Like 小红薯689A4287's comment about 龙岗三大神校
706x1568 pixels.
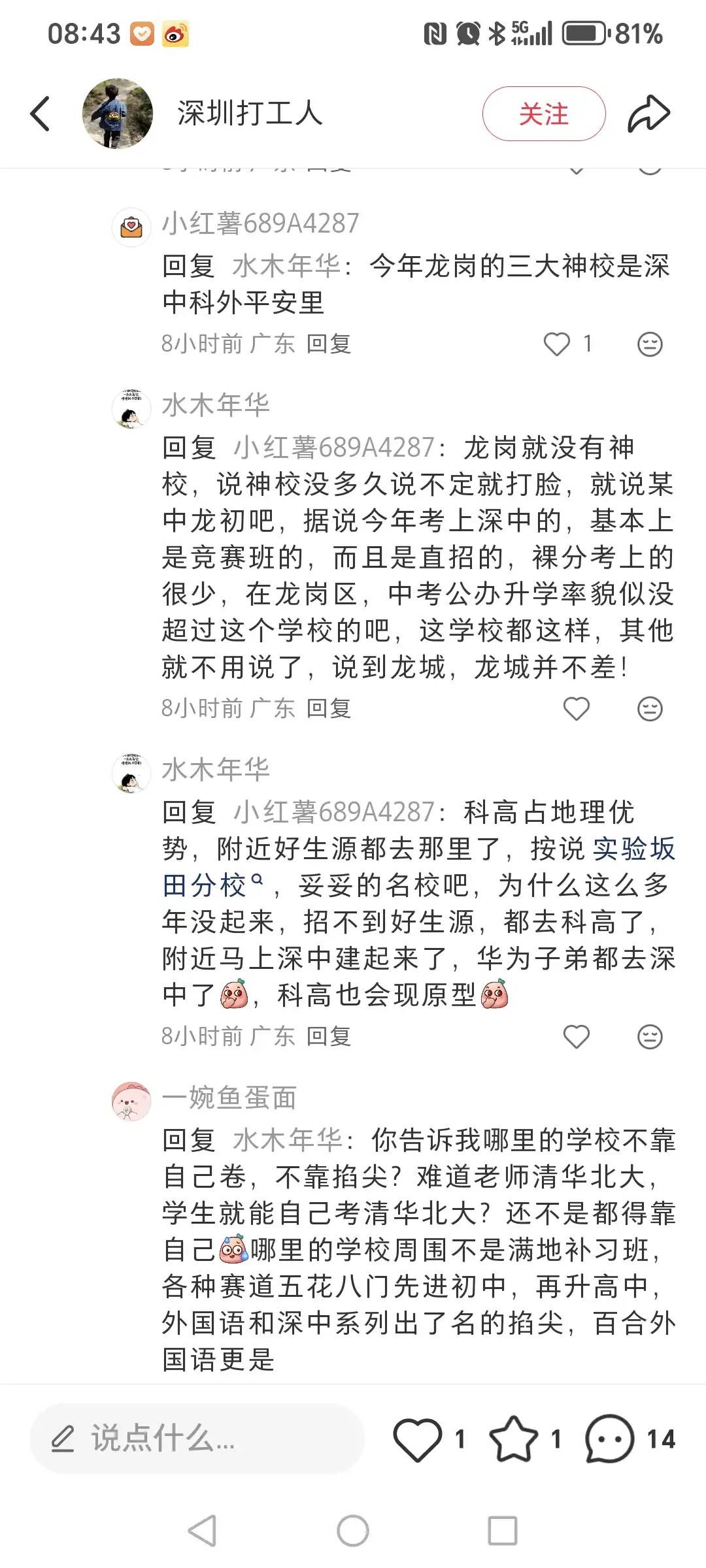point(557,344)
